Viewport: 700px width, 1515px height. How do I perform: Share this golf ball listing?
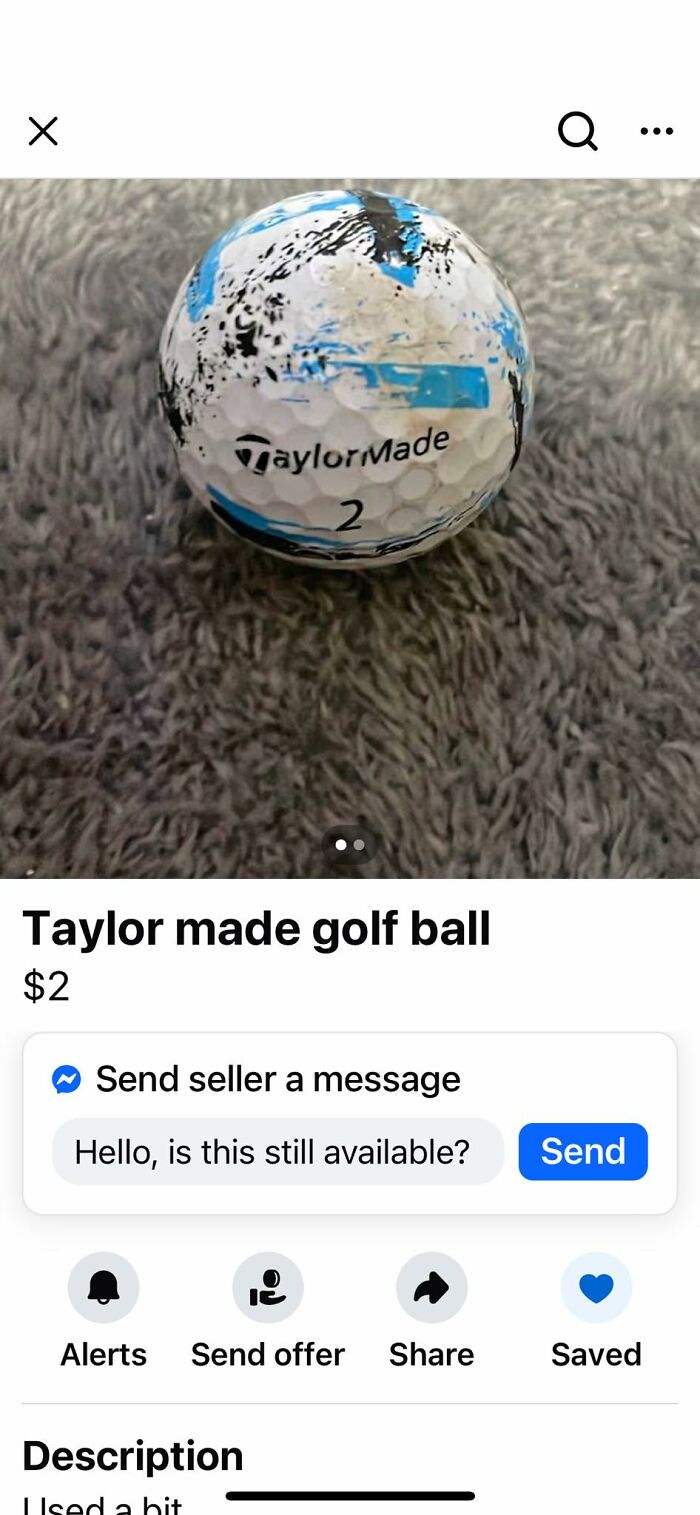pyautogui.click(x=431, y=1288)
